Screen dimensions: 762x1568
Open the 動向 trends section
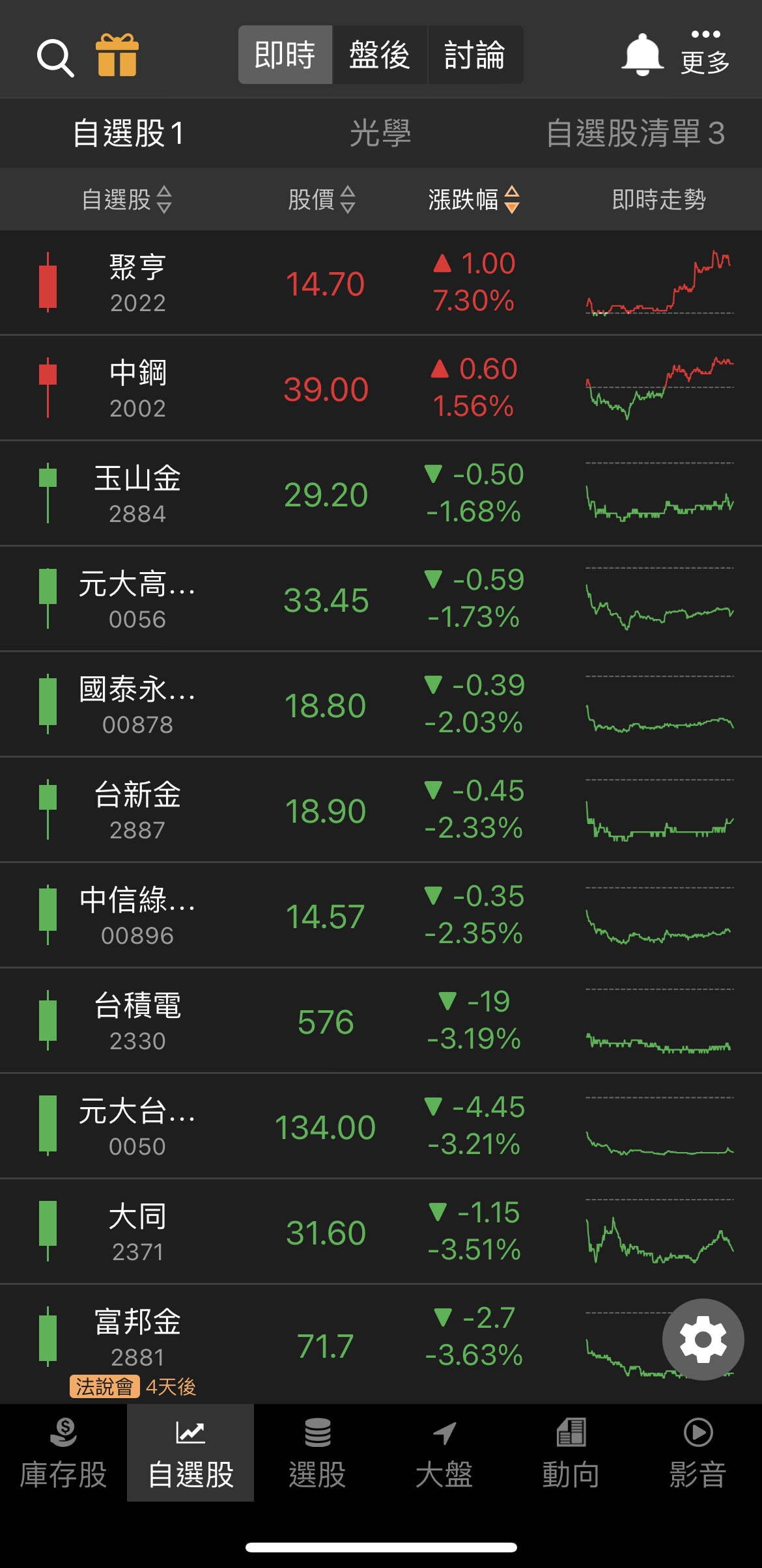[571, 1465]
